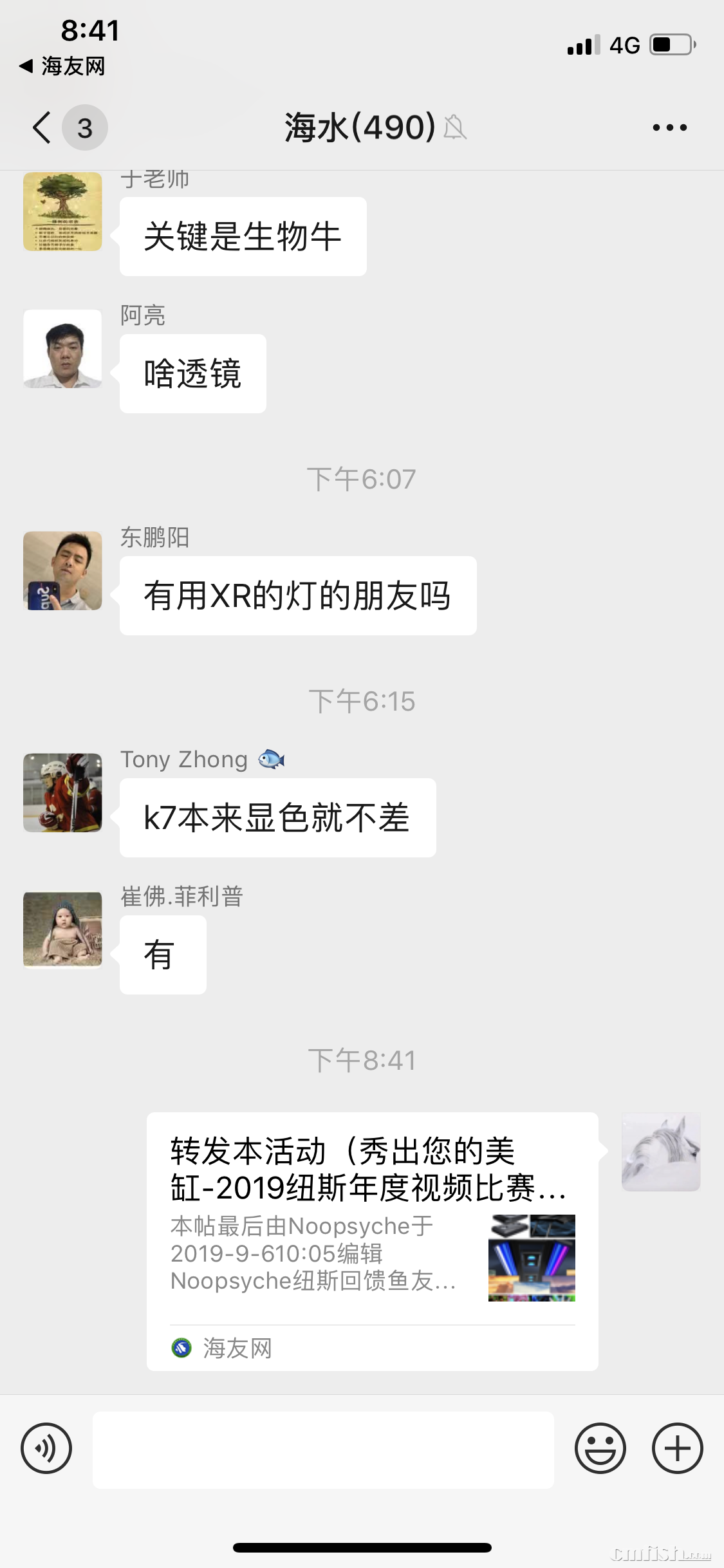Image resolution: width=724 pixels, height=1568 pixels.
Task: Open the emoji sticker panel
Action: tap(600, 1448)
